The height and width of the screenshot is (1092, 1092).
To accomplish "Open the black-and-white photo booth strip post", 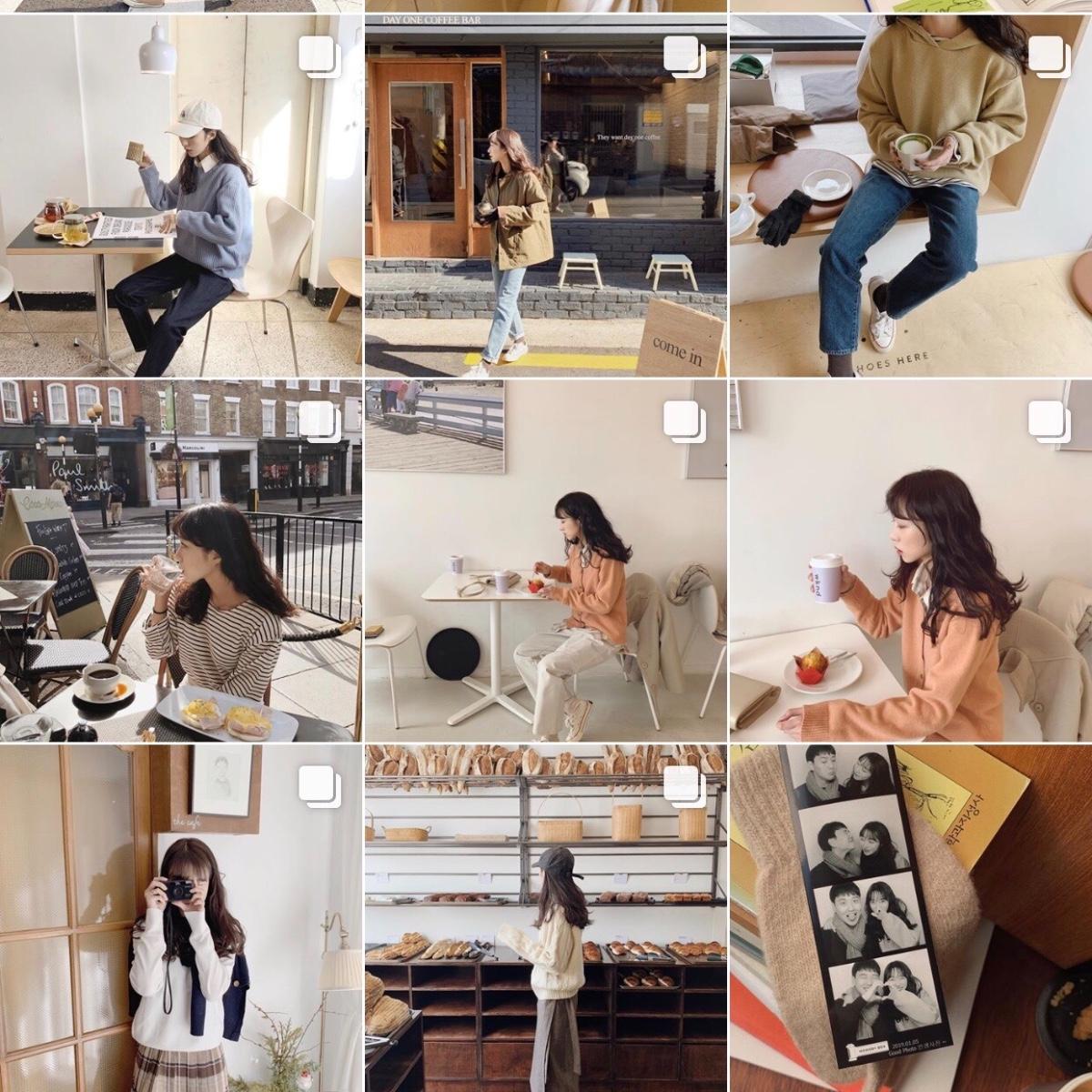I will click(911, 919).
